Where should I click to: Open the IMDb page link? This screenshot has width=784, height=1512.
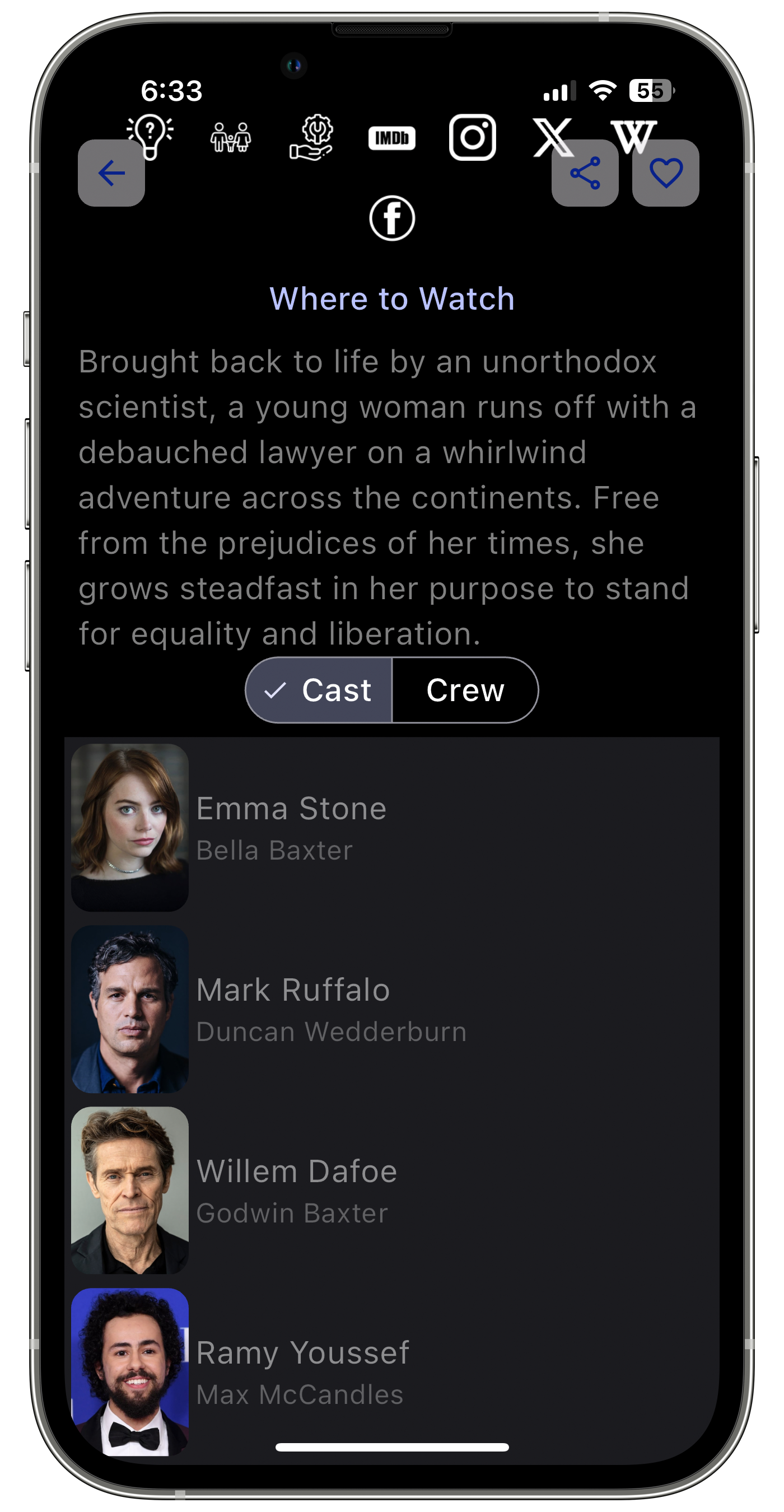pos(391,138)
